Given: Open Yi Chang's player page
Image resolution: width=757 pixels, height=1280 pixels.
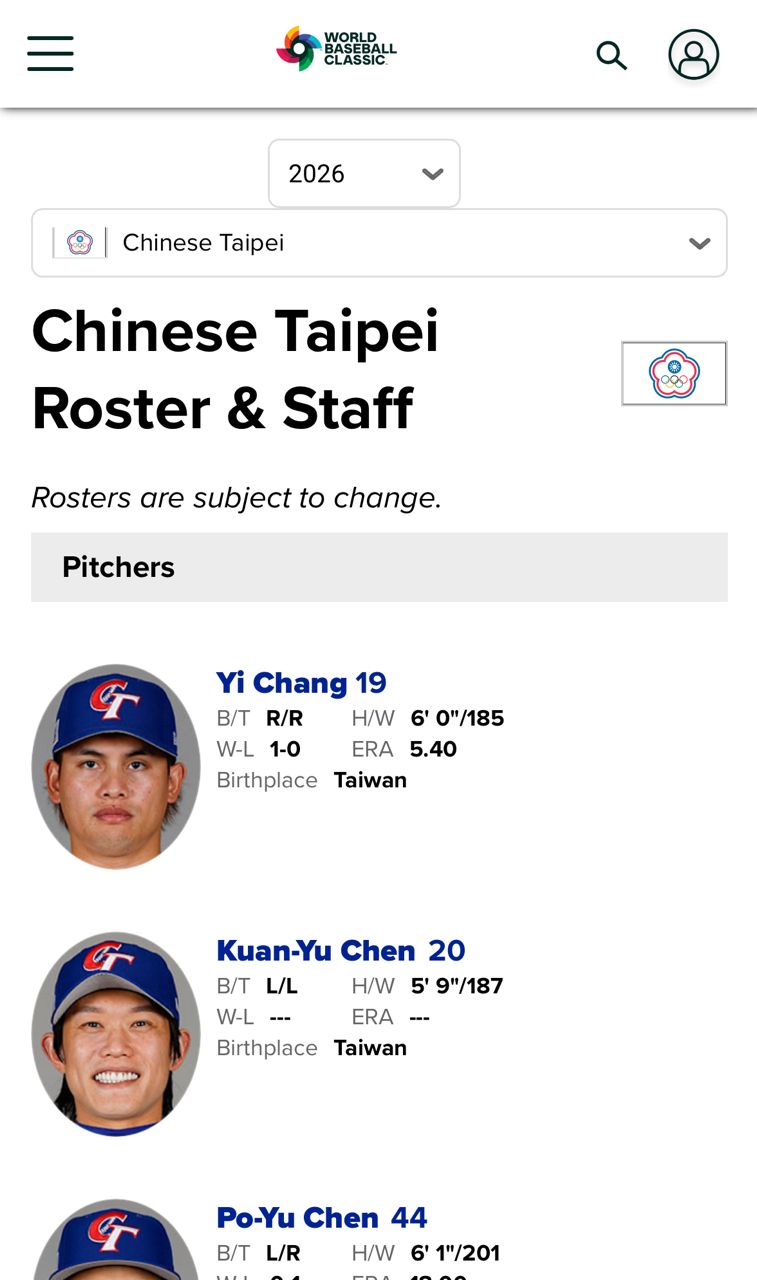Looking at the screenshot, I should 283,683.
